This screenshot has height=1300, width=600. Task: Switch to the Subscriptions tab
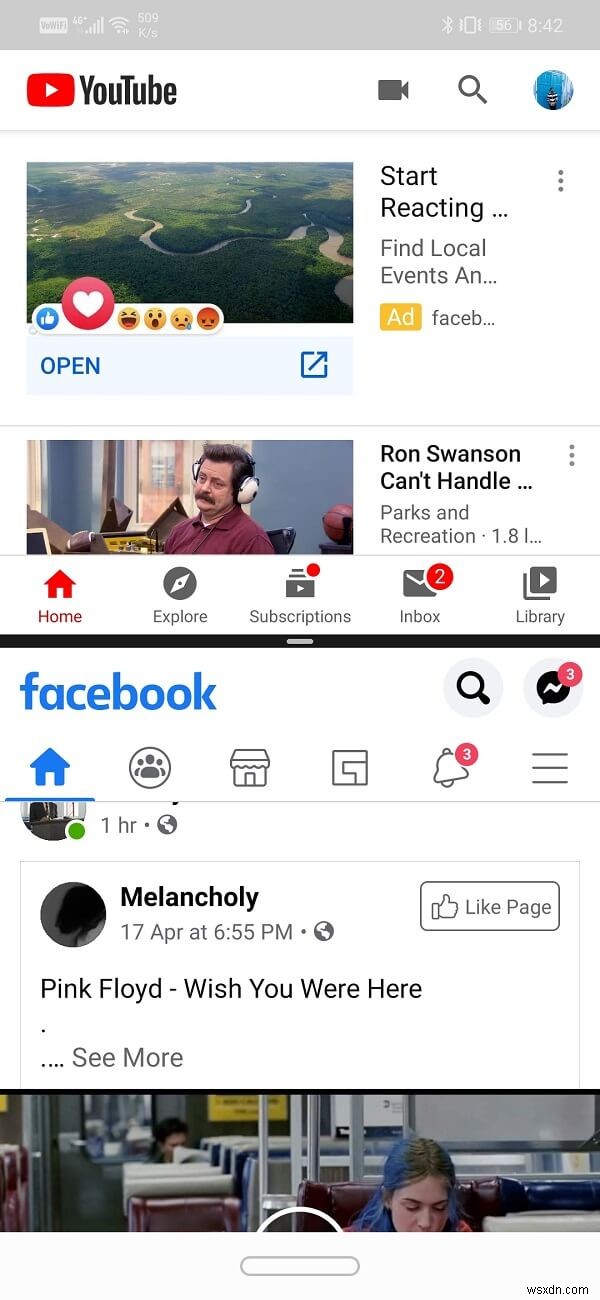pyautogui.click(x=300, y=596)
